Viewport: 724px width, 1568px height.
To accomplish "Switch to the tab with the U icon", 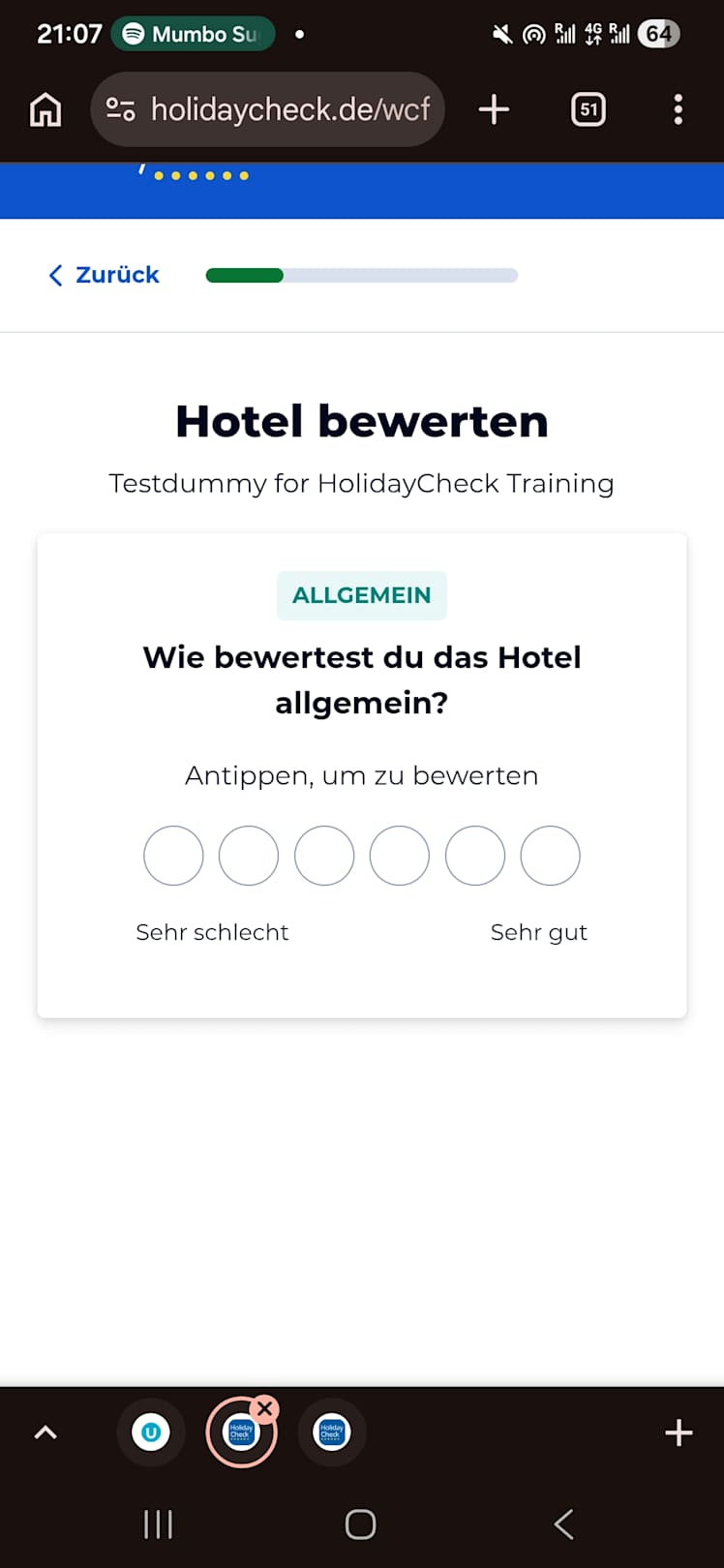I will 151,1432.
